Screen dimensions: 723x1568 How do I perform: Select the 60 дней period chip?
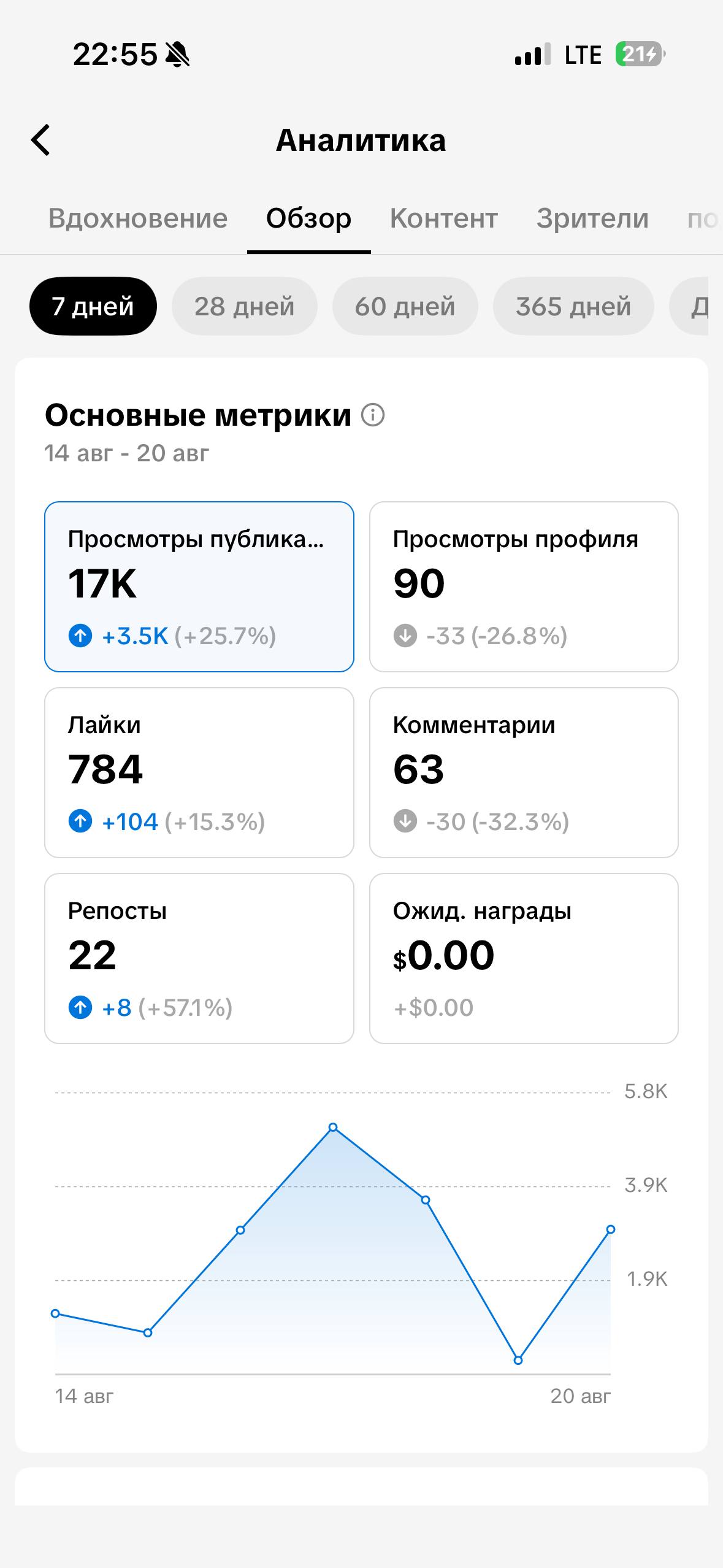405,306
